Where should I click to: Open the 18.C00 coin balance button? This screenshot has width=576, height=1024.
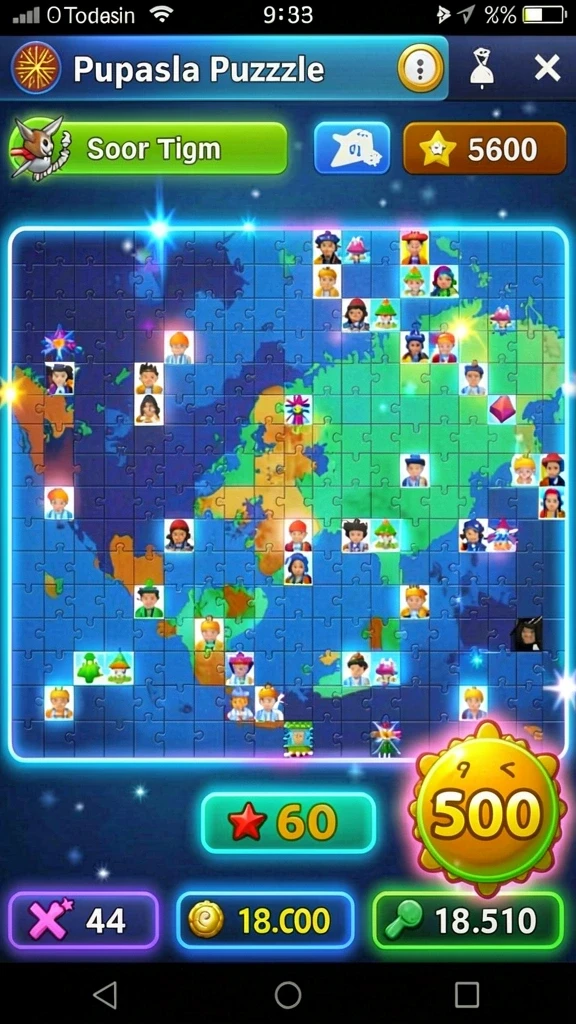(x=265, y=920)
